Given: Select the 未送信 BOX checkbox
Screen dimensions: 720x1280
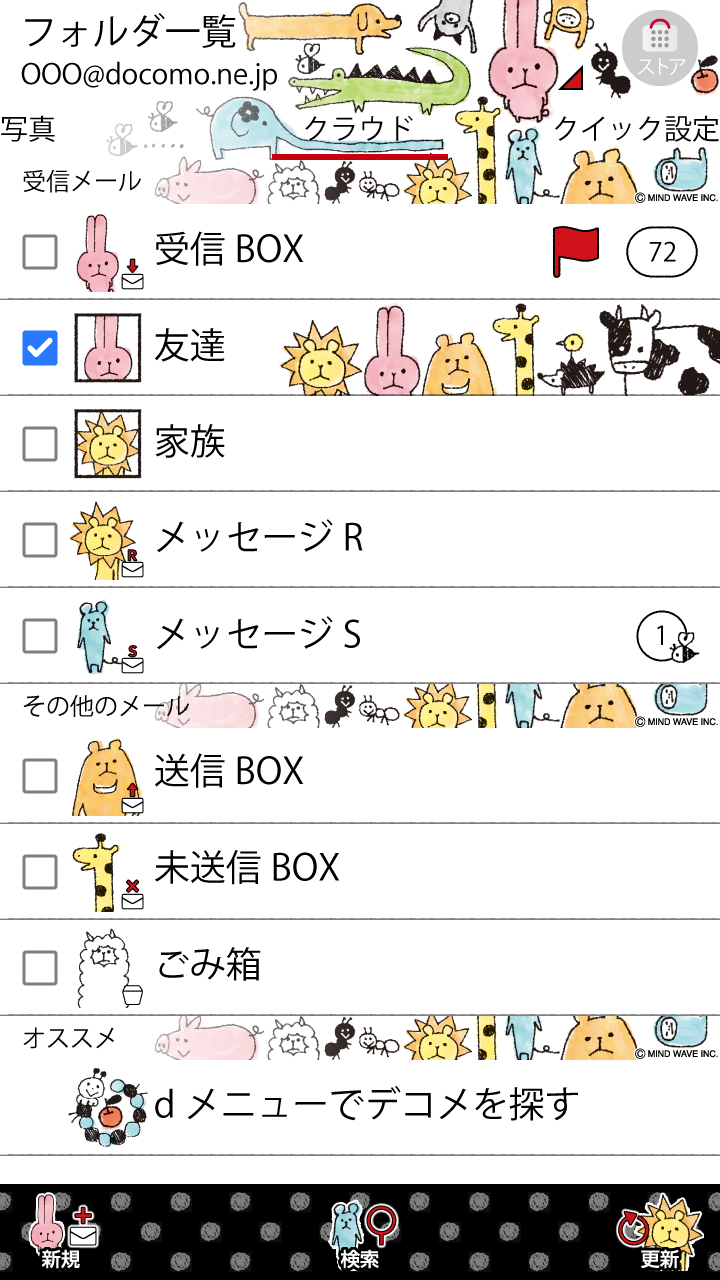Looking at the screenshot, I should tap(40, 872).
